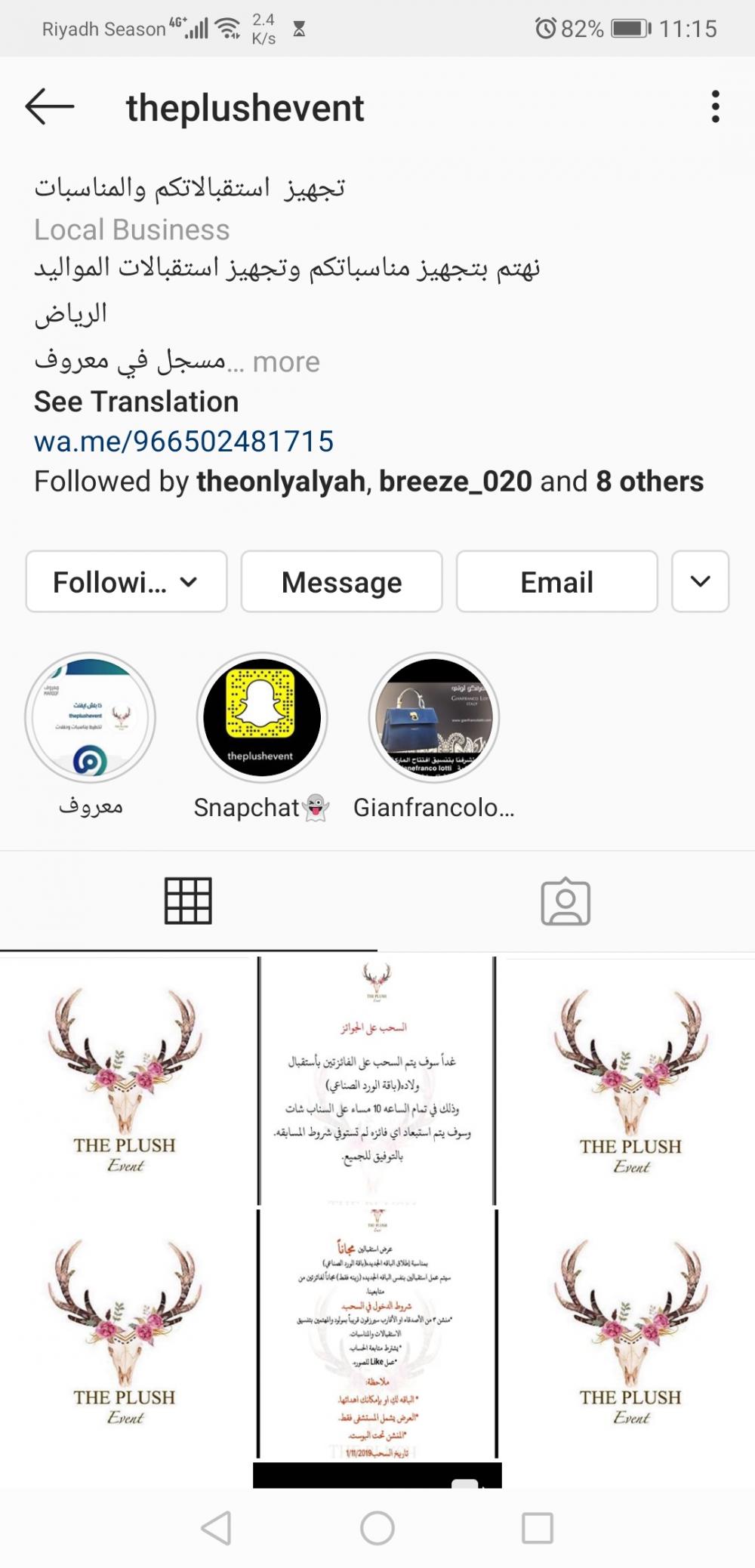
Task: Tap the Email contact button
Action: coord(556,581)
